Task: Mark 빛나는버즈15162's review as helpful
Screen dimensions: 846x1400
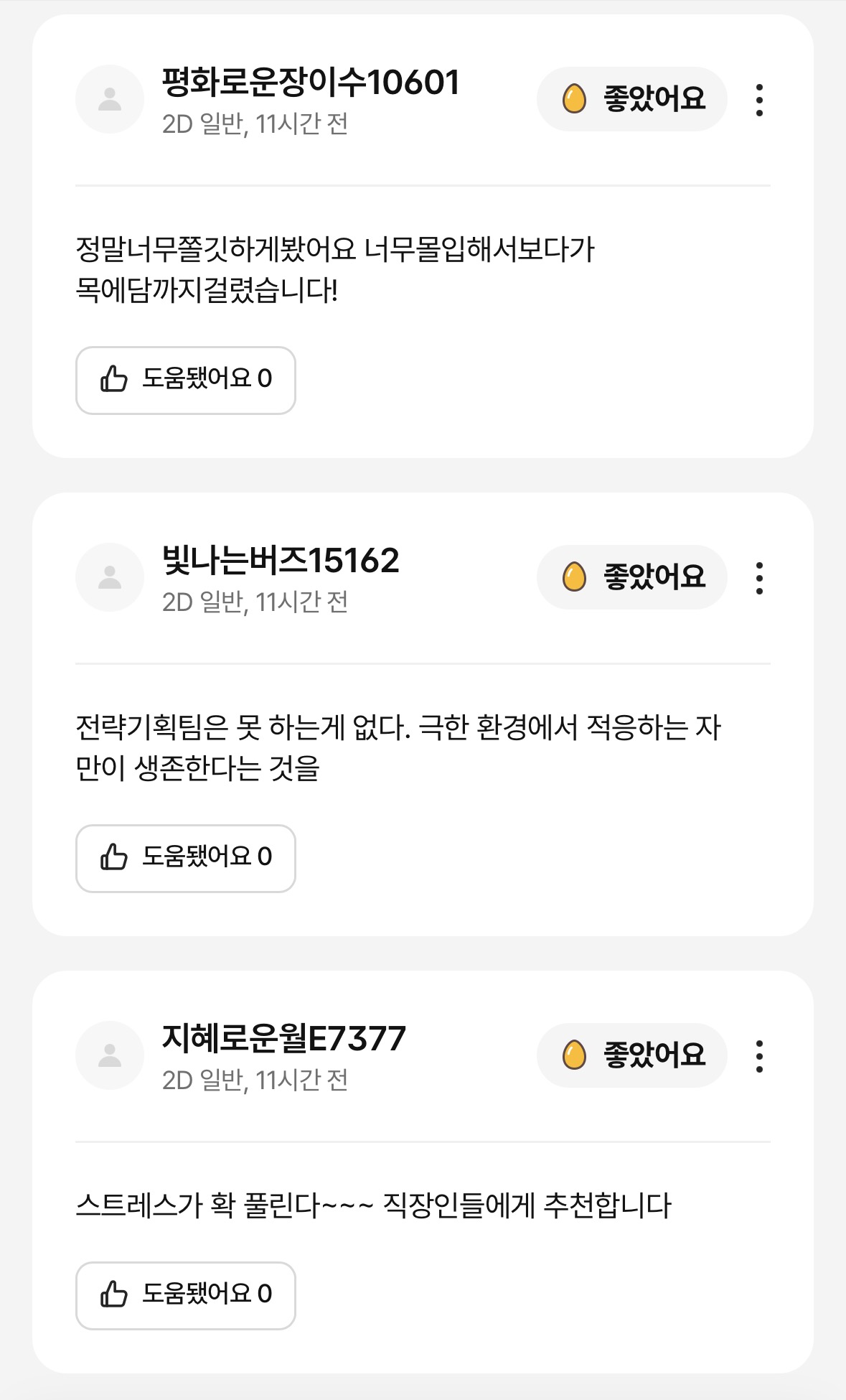Action: point(186,858)
